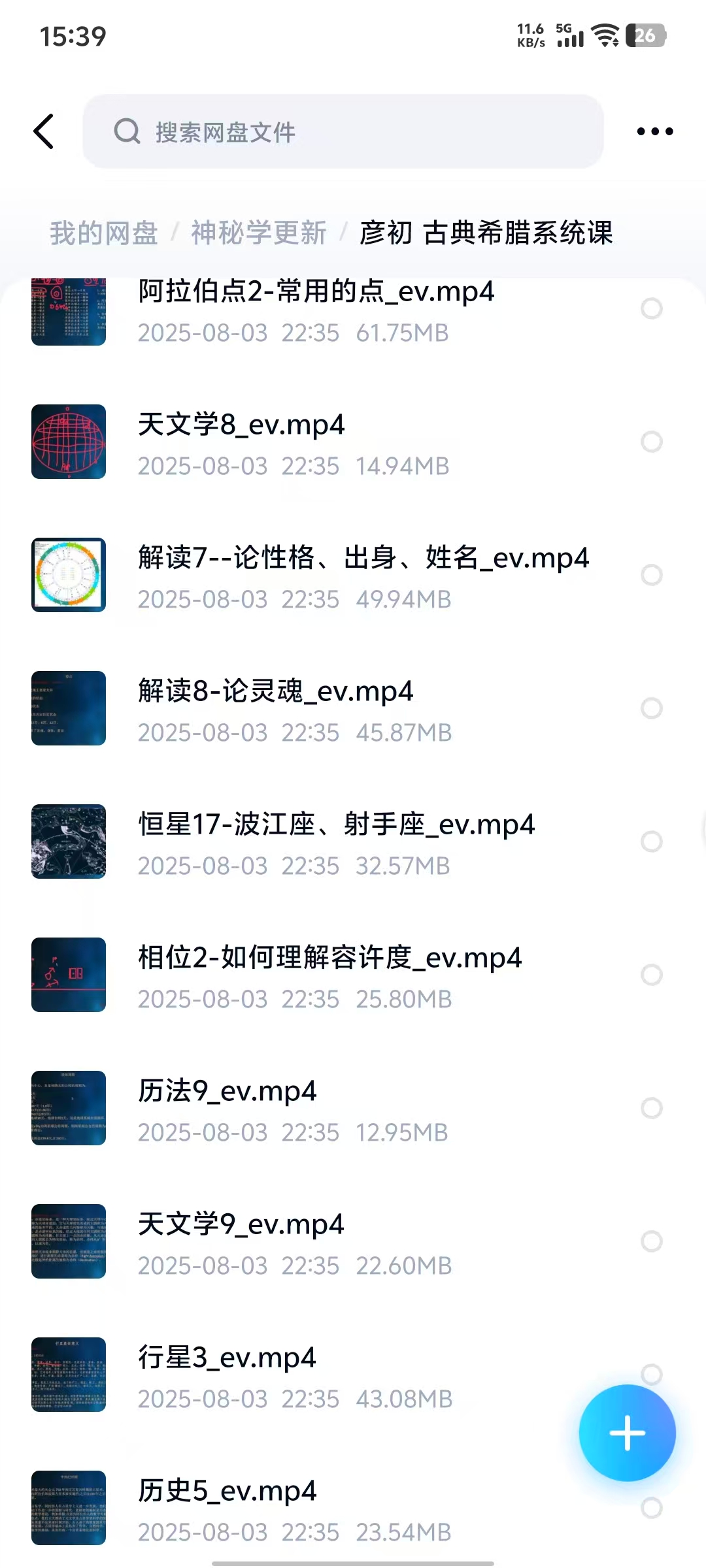
Task: Open the 历法9_ev.mp4 file
Action: [x=227, y=1092]
